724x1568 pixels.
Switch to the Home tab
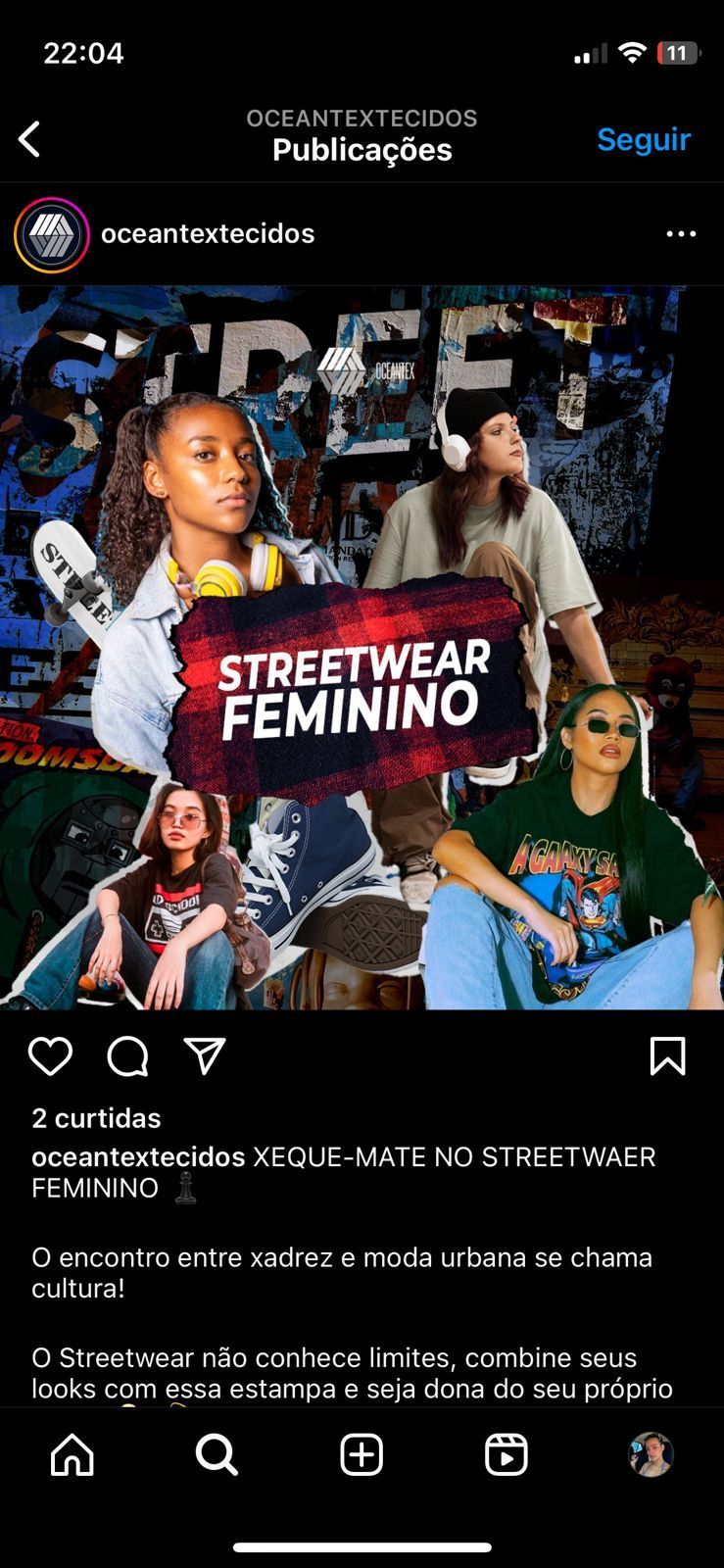click(72, 1454)
